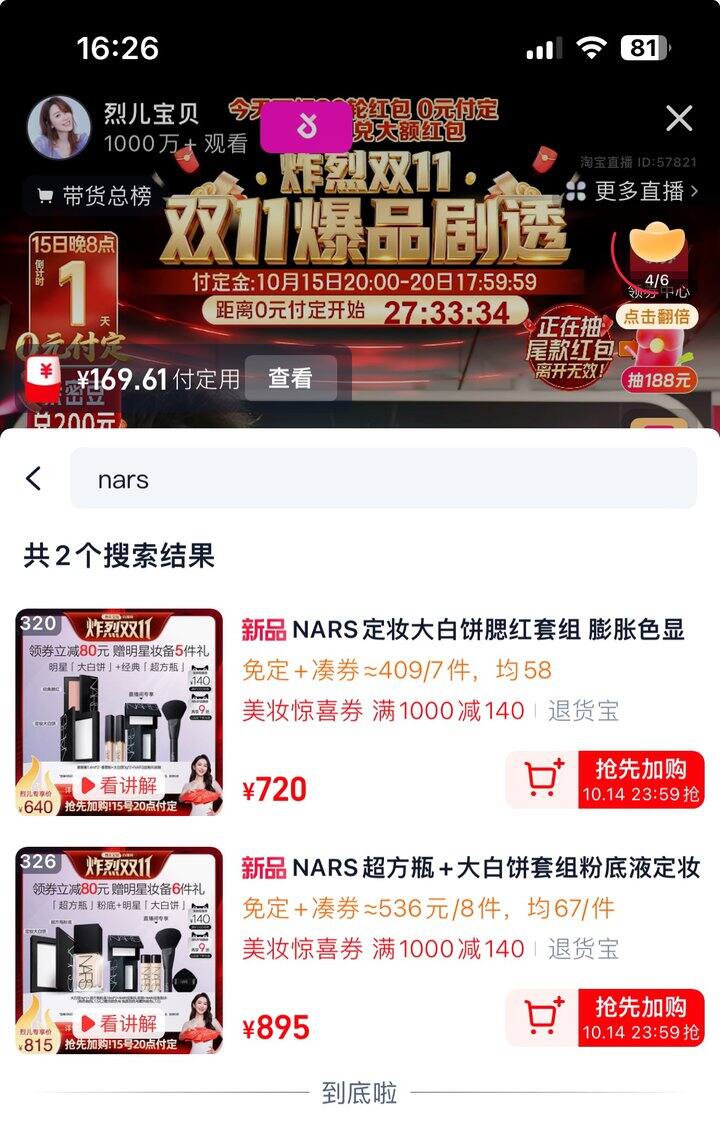Tap 抽188元 red packet

[659, 379]
